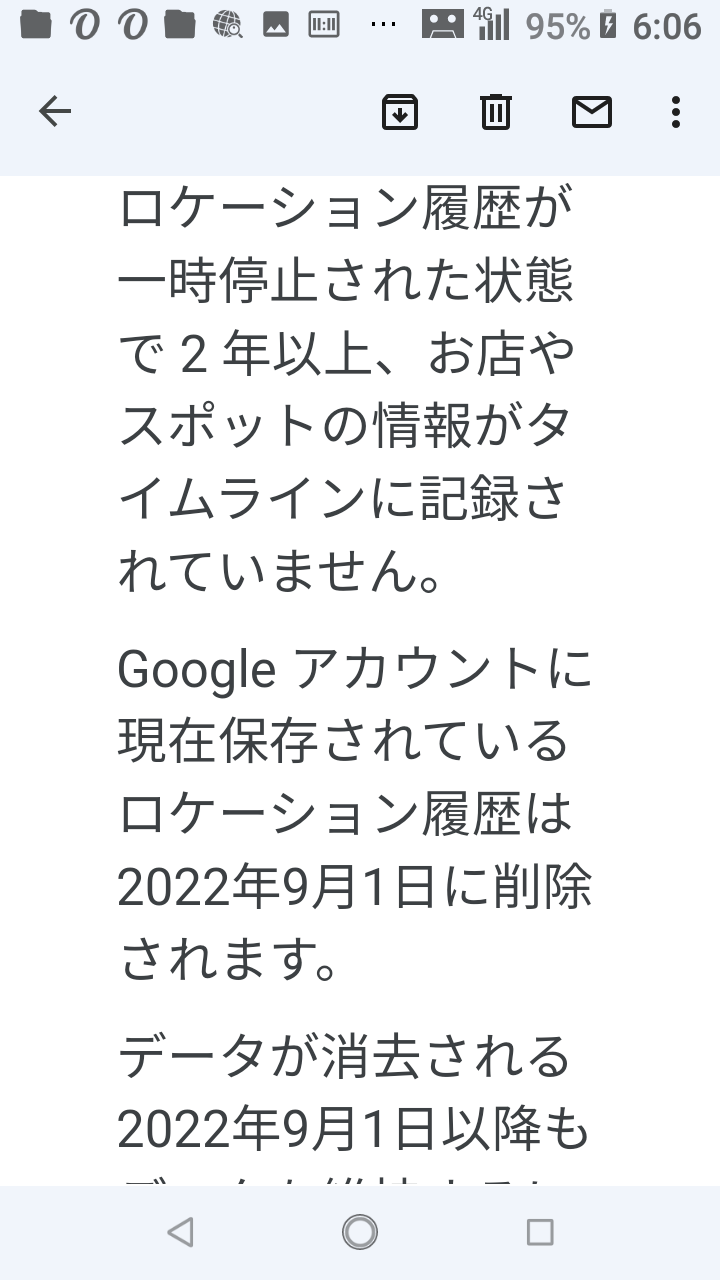Mark the email as unread
Screen dimensions: 720x1280
591,112
